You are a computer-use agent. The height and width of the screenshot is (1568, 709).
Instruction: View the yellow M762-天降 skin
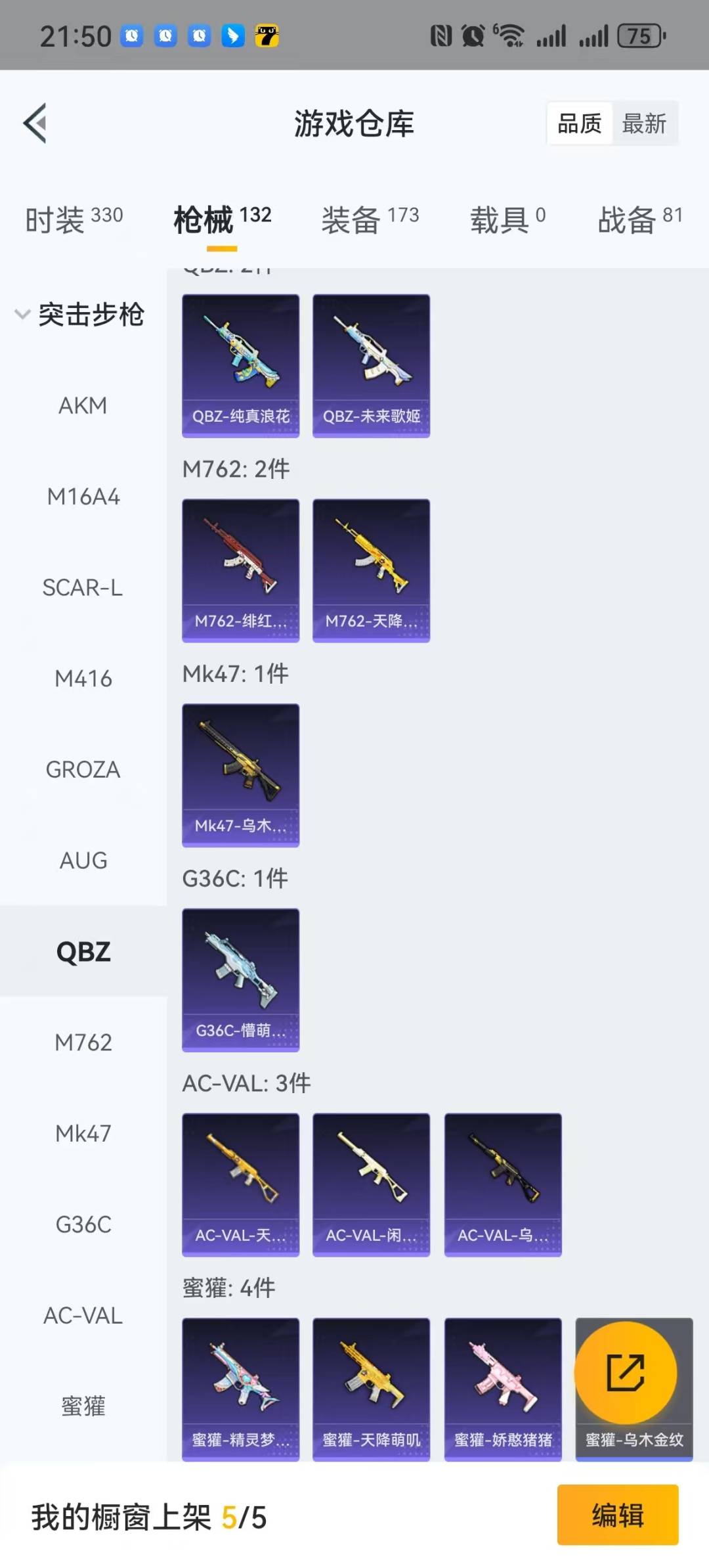[371, 570]
